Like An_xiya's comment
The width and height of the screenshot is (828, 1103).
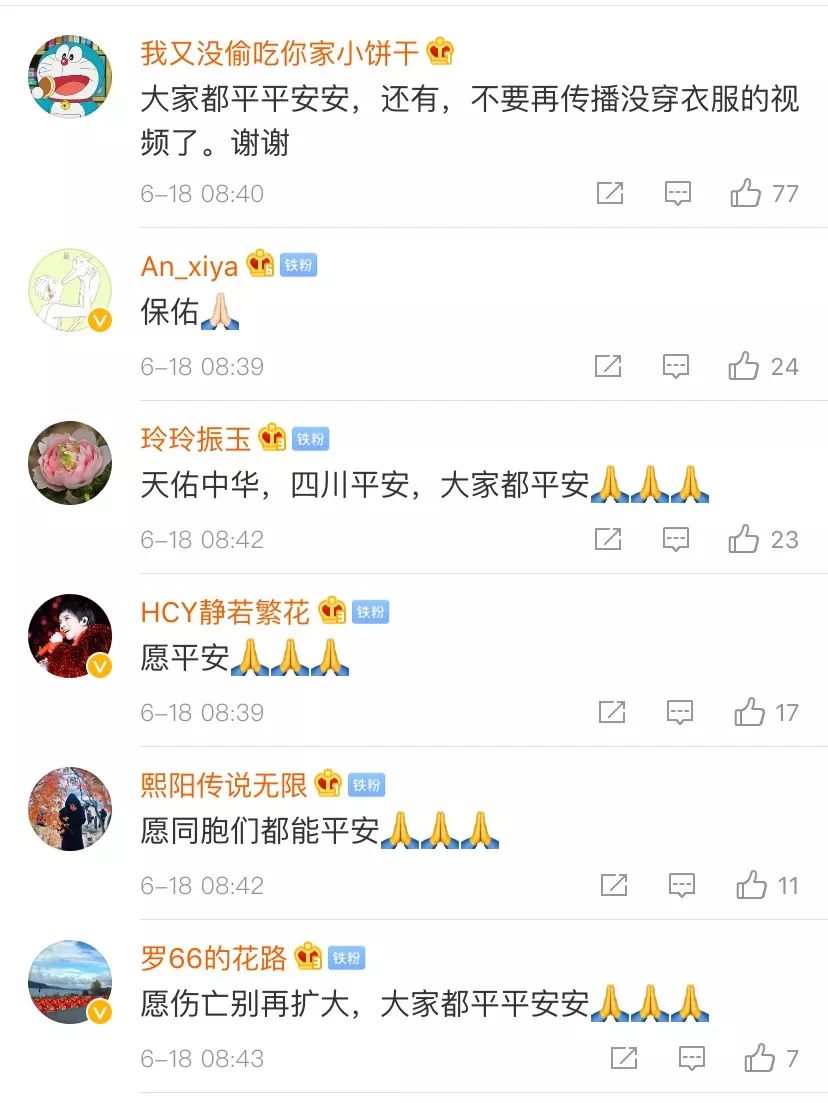coord(744,366)
